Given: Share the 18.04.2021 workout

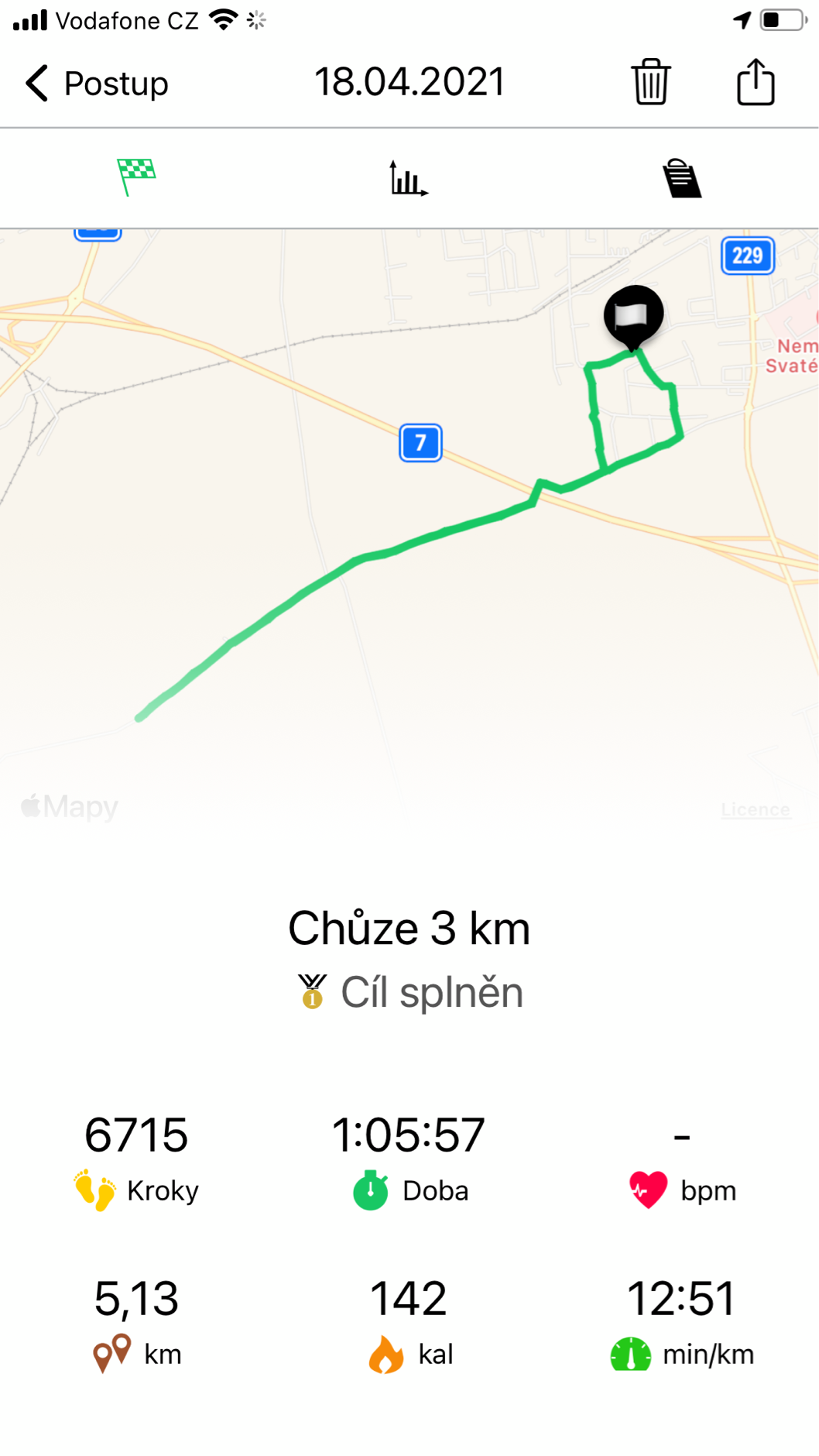Looking at the screenshot, I should click(756, 81).
